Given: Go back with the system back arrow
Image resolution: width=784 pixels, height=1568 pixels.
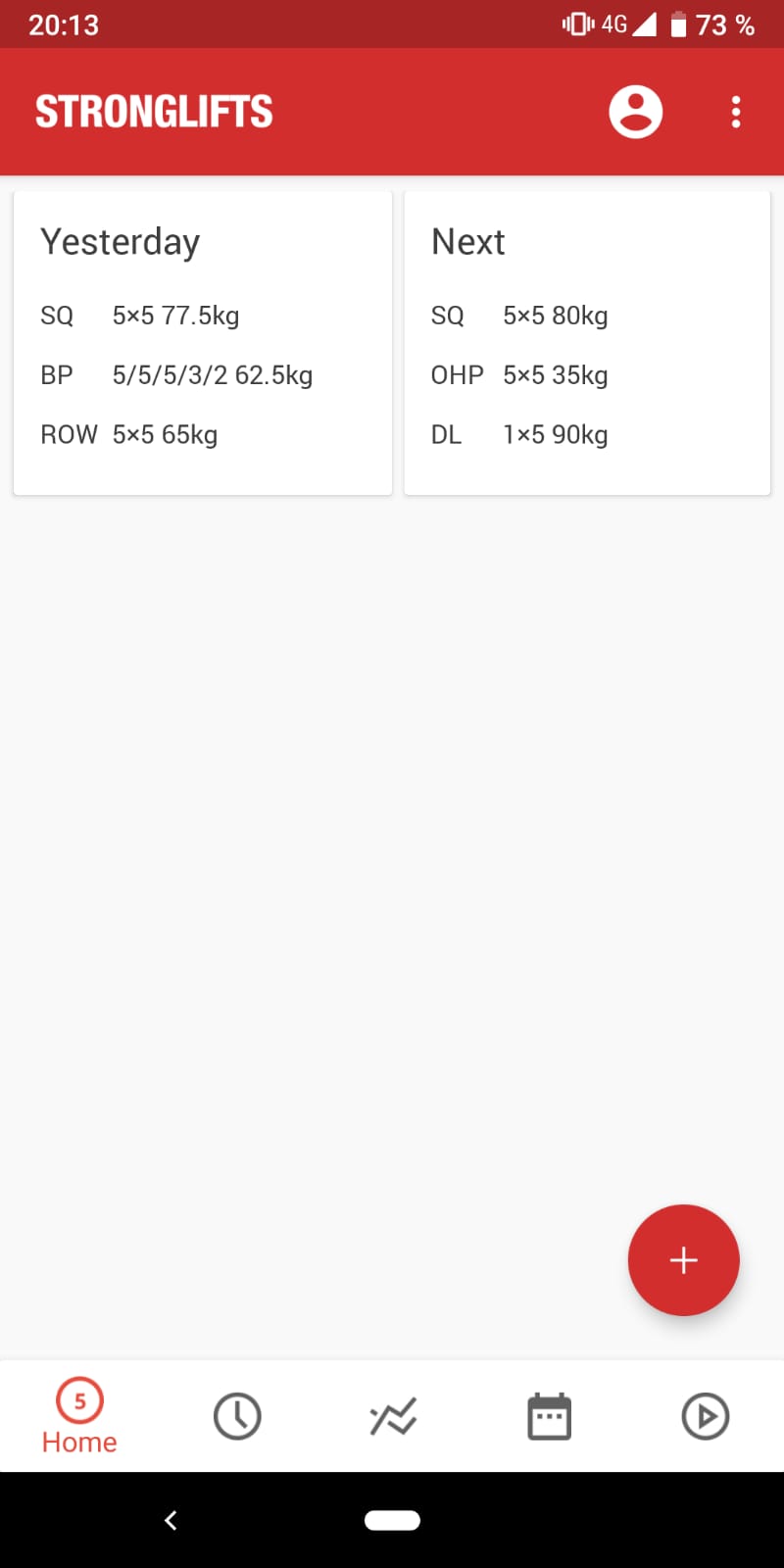Looking at the screenshot, I should coord(171,1520).
